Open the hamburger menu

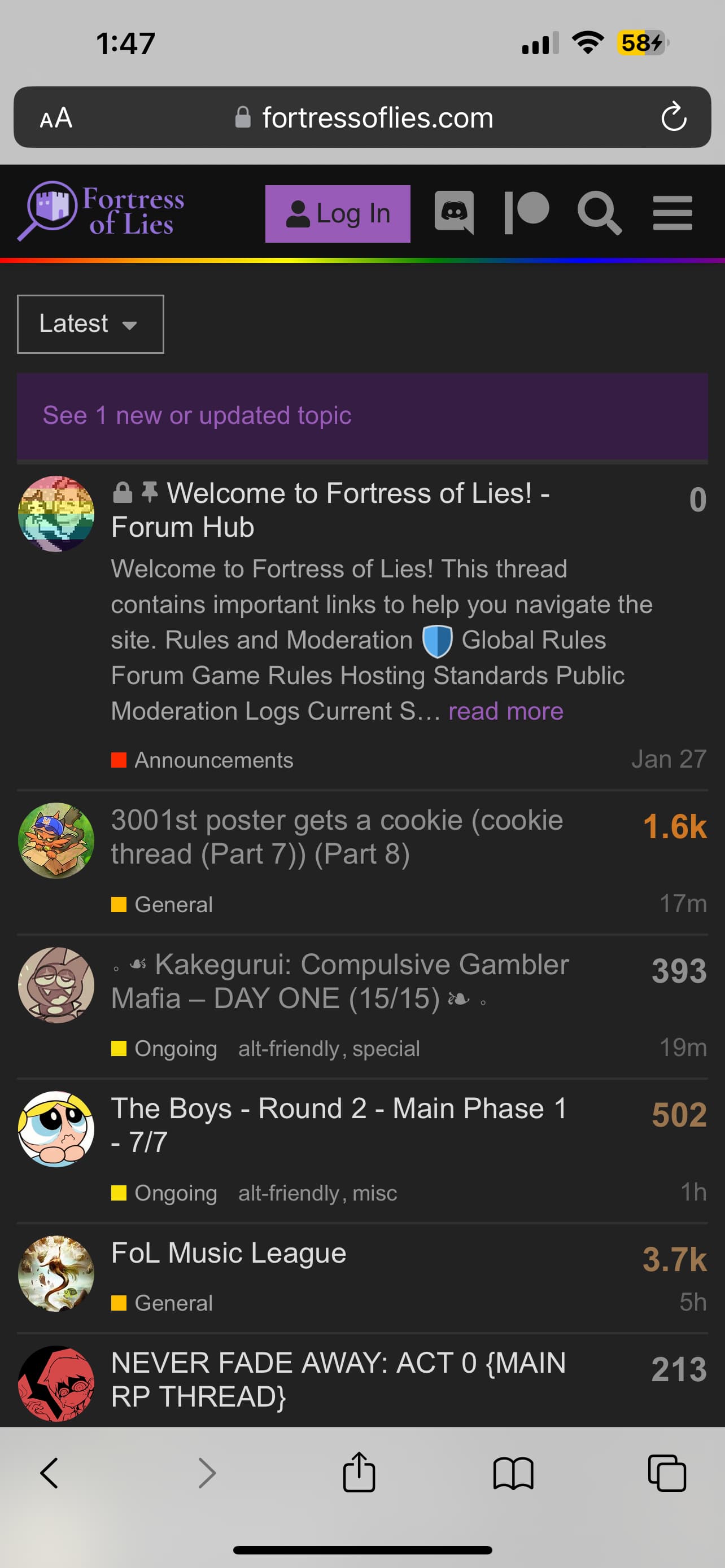tap(672, 213)
